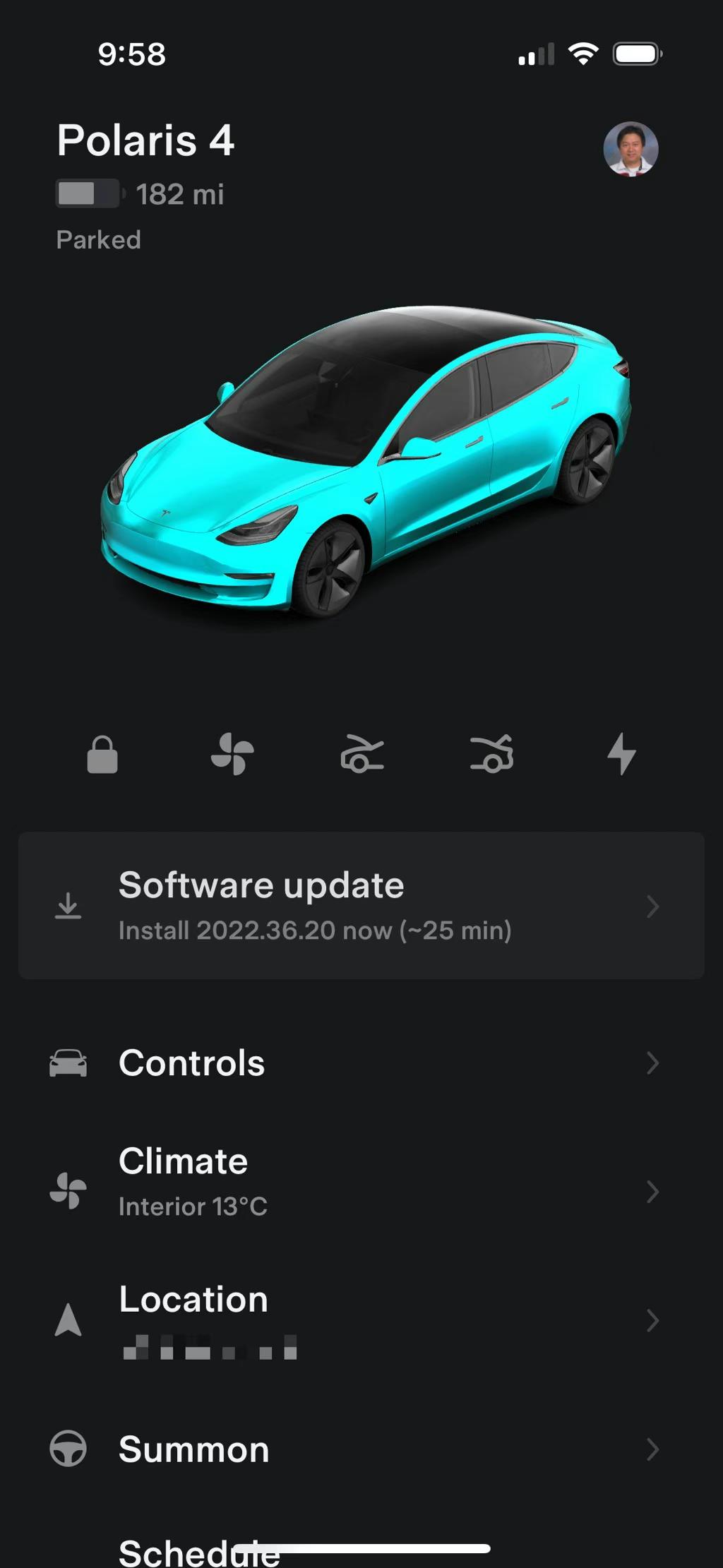Tap the lock icon to unlock car
This screenshot has width=723, height=1568.
coord(102,755)
